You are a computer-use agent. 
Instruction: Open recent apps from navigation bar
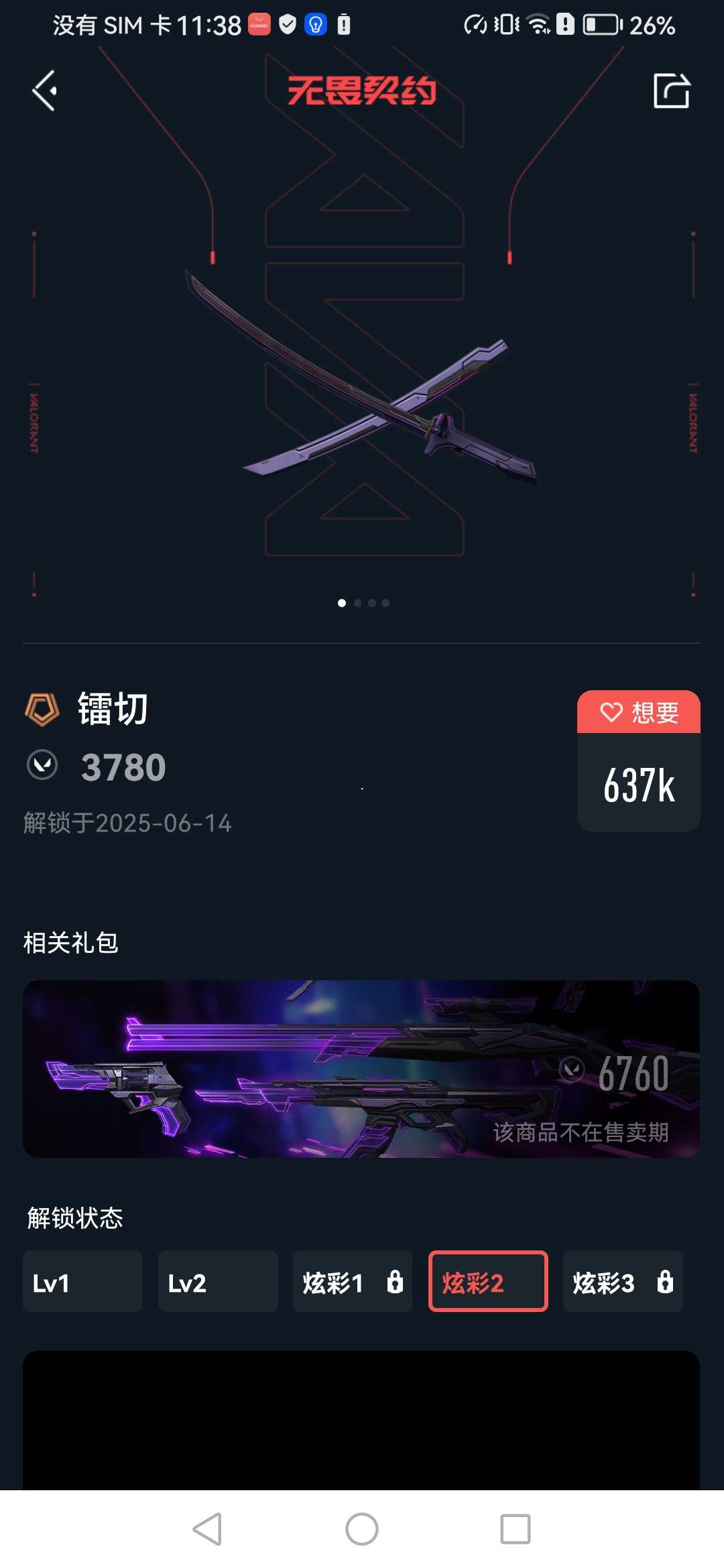[x=515, y=1529]
